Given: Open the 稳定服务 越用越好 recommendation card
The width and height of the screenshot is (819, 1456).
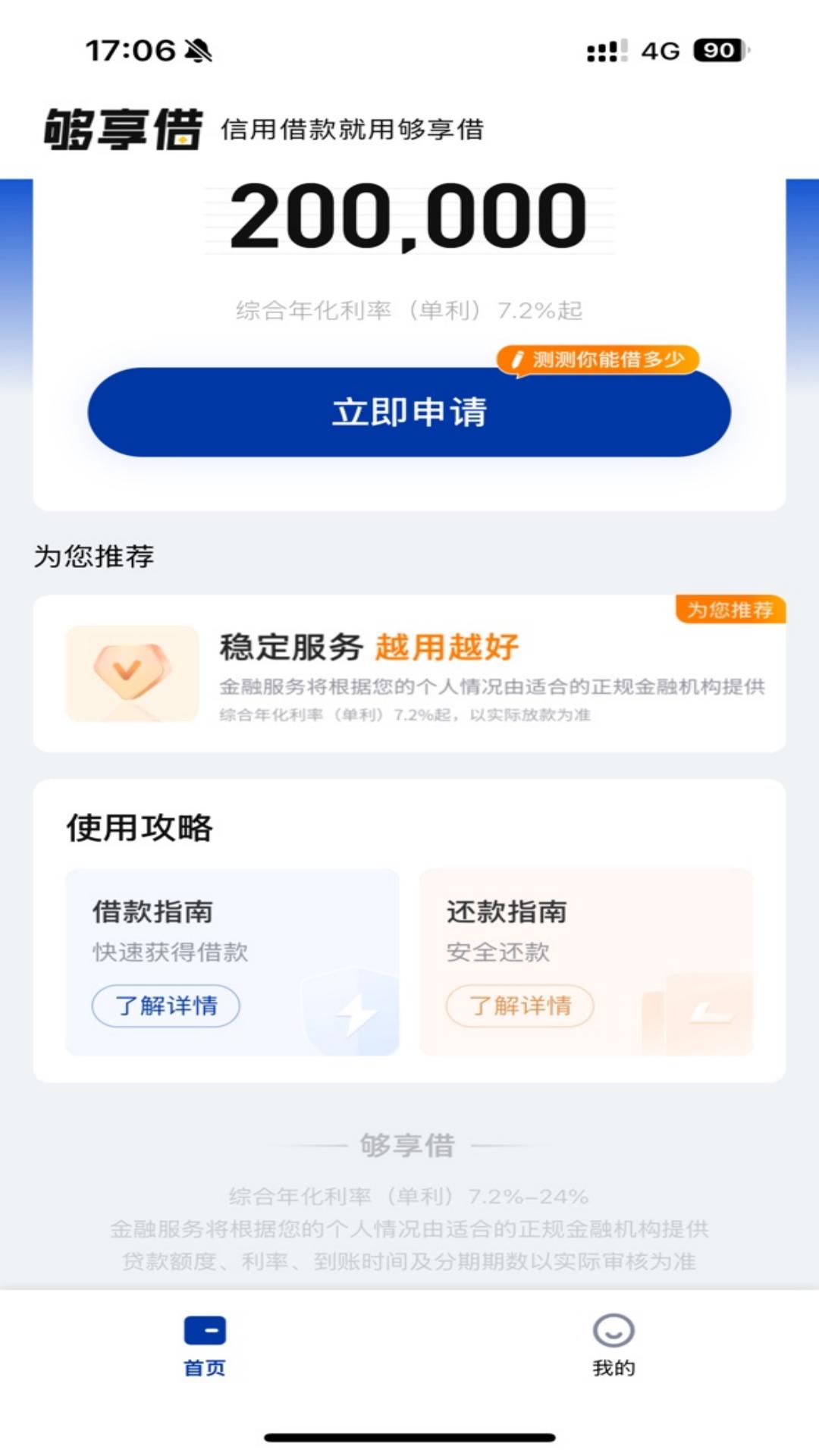Looking at the screenshot, I should (x=409, y=675).
